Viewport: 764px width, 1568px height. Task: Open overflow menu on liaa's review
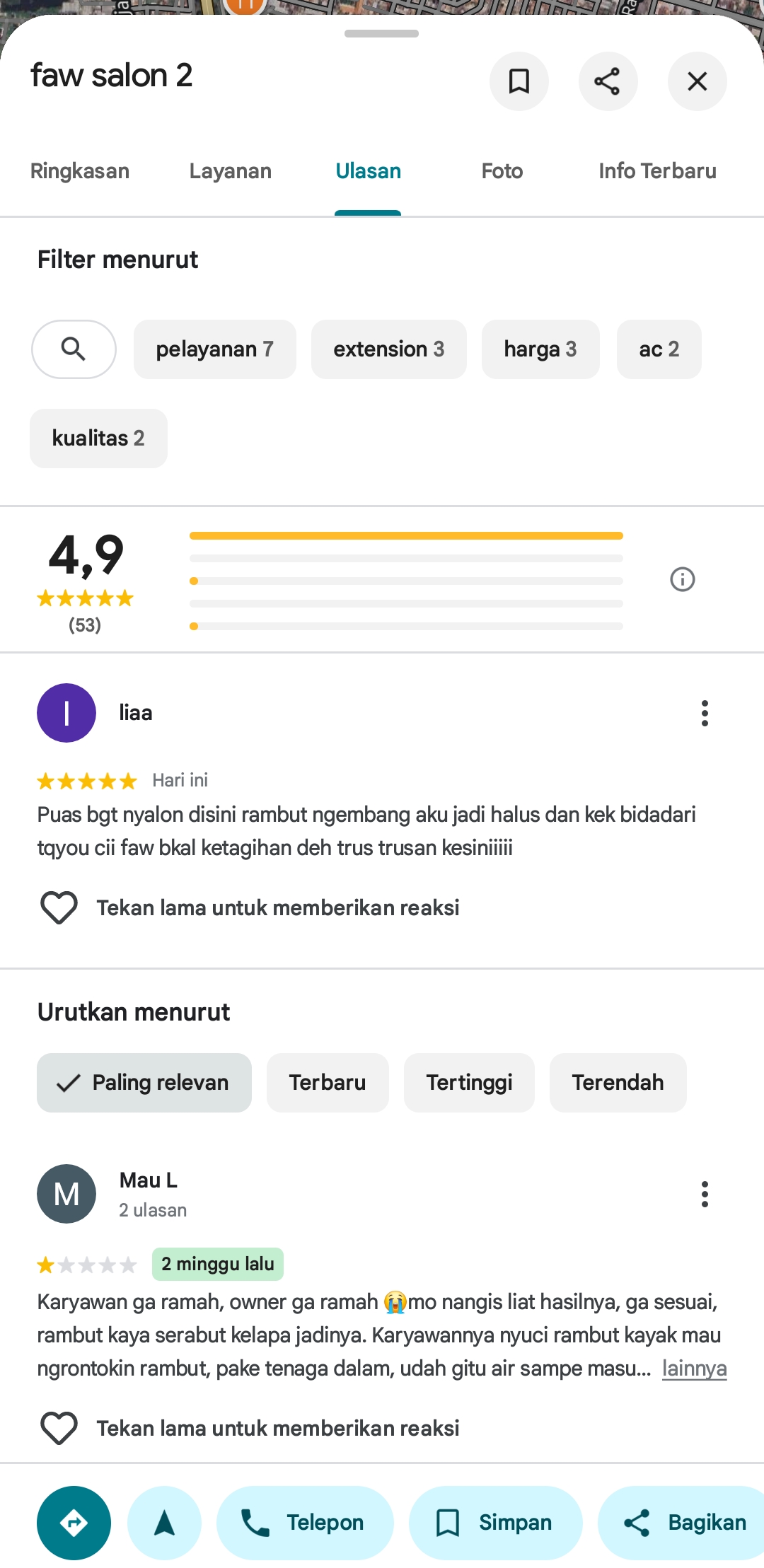point(705,713)
